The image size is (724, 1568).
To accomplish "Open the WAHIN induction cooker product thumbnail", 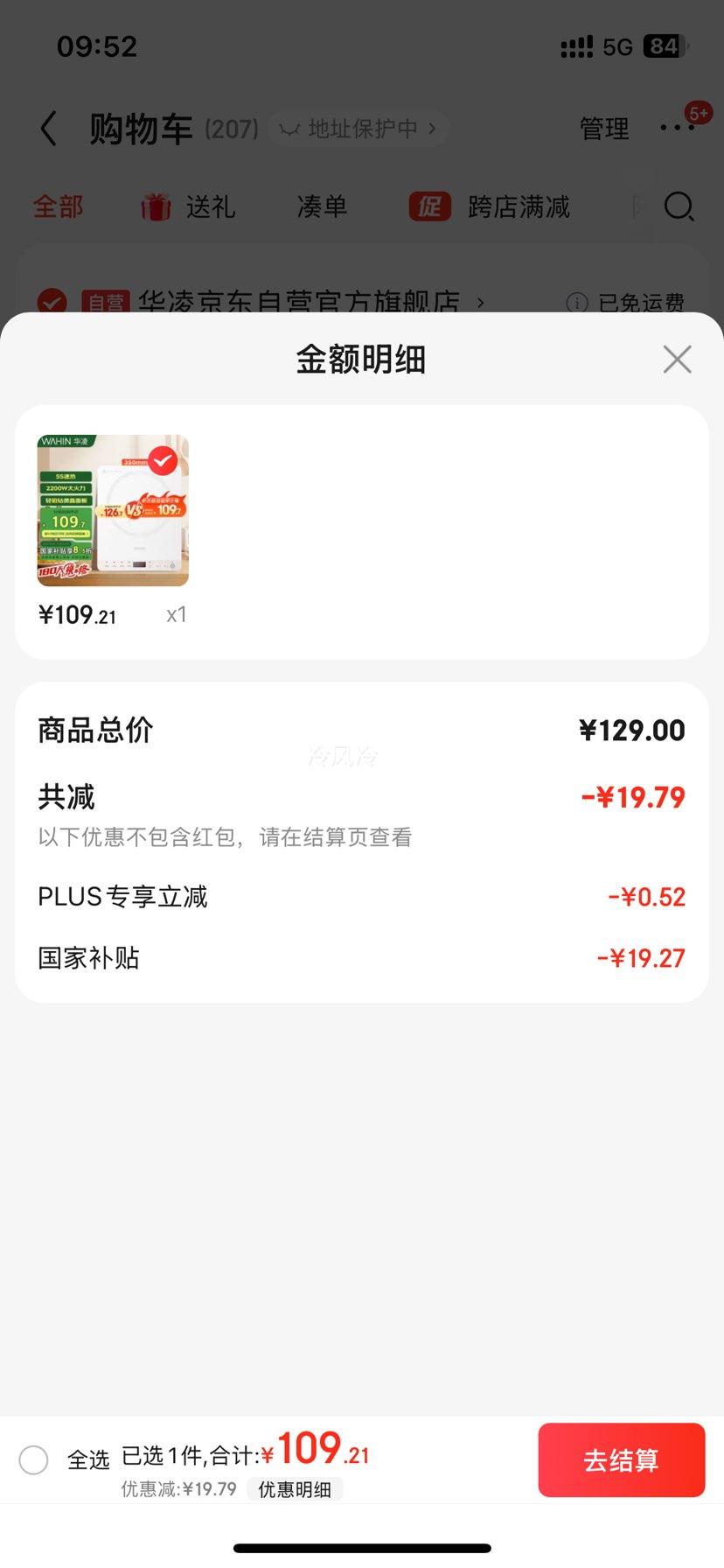I will point(113,510).
